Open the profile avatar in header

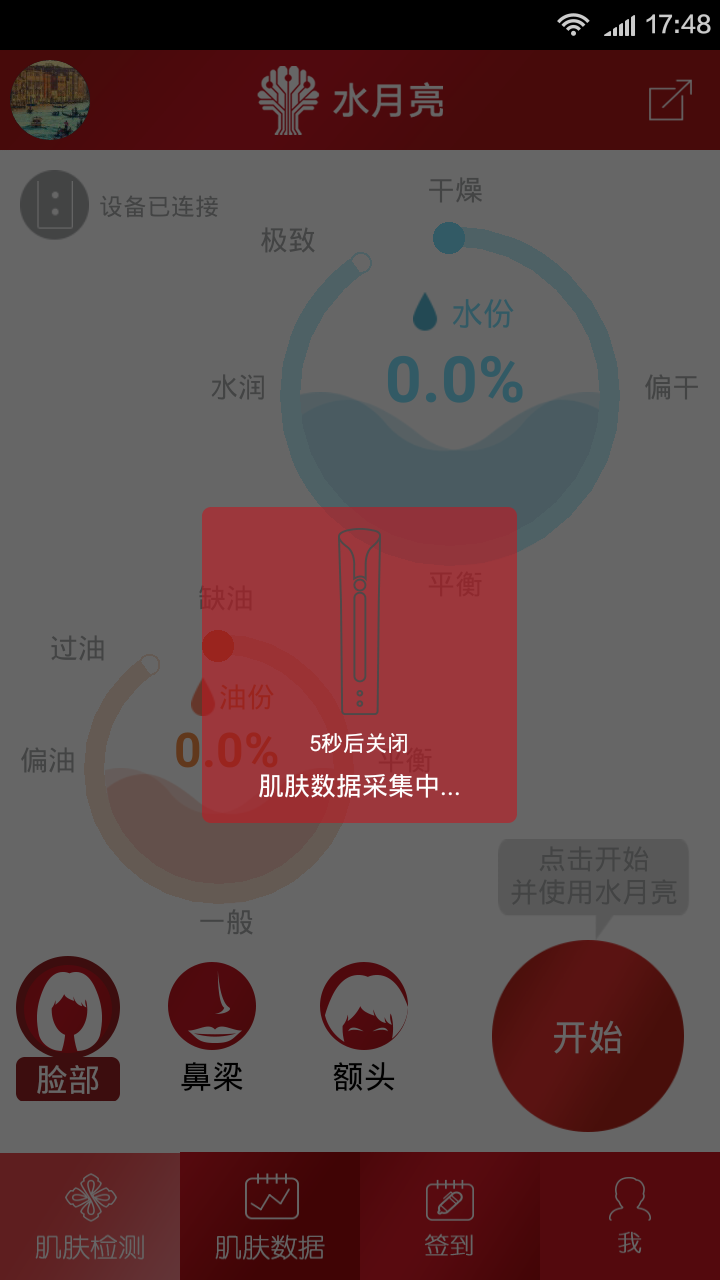[x=50, y=100]
